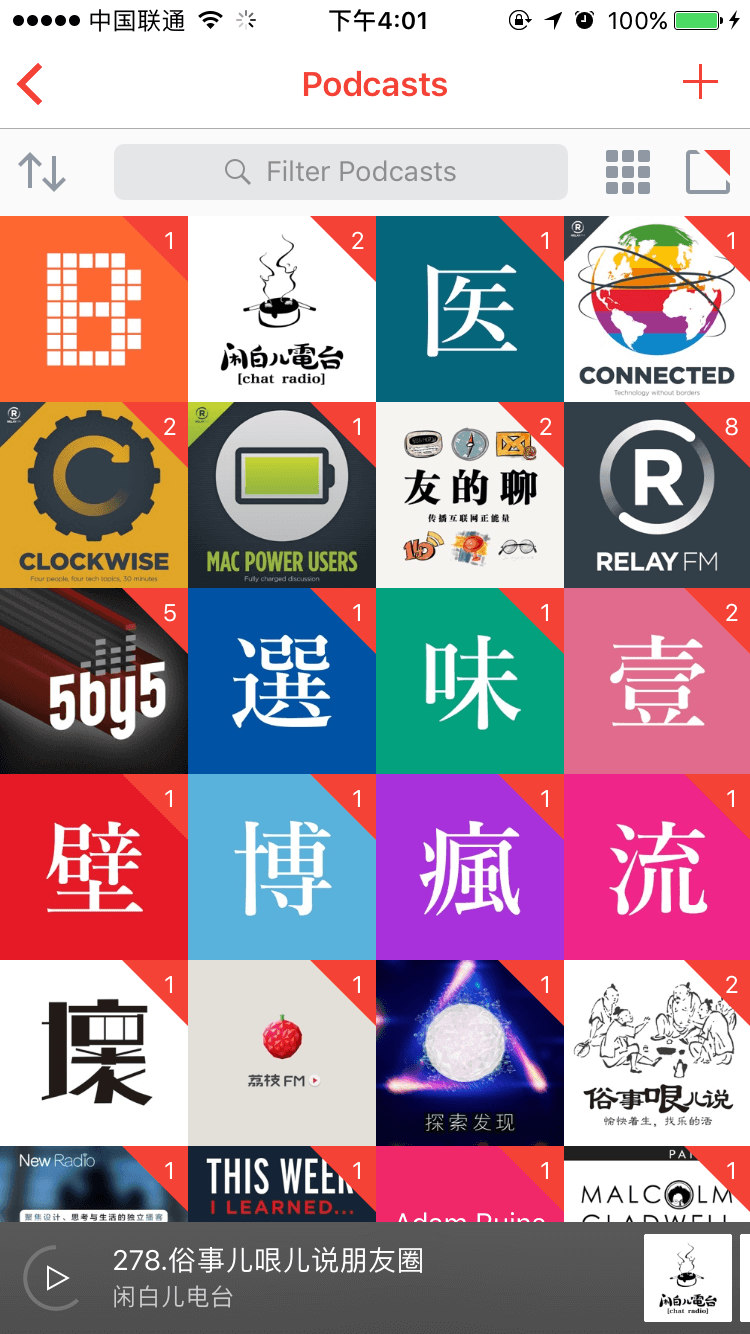This screenshot has height=1334, width=750.
Task: Open the 荔枝FM podcast tile
Action: (x=282, y=1053)
